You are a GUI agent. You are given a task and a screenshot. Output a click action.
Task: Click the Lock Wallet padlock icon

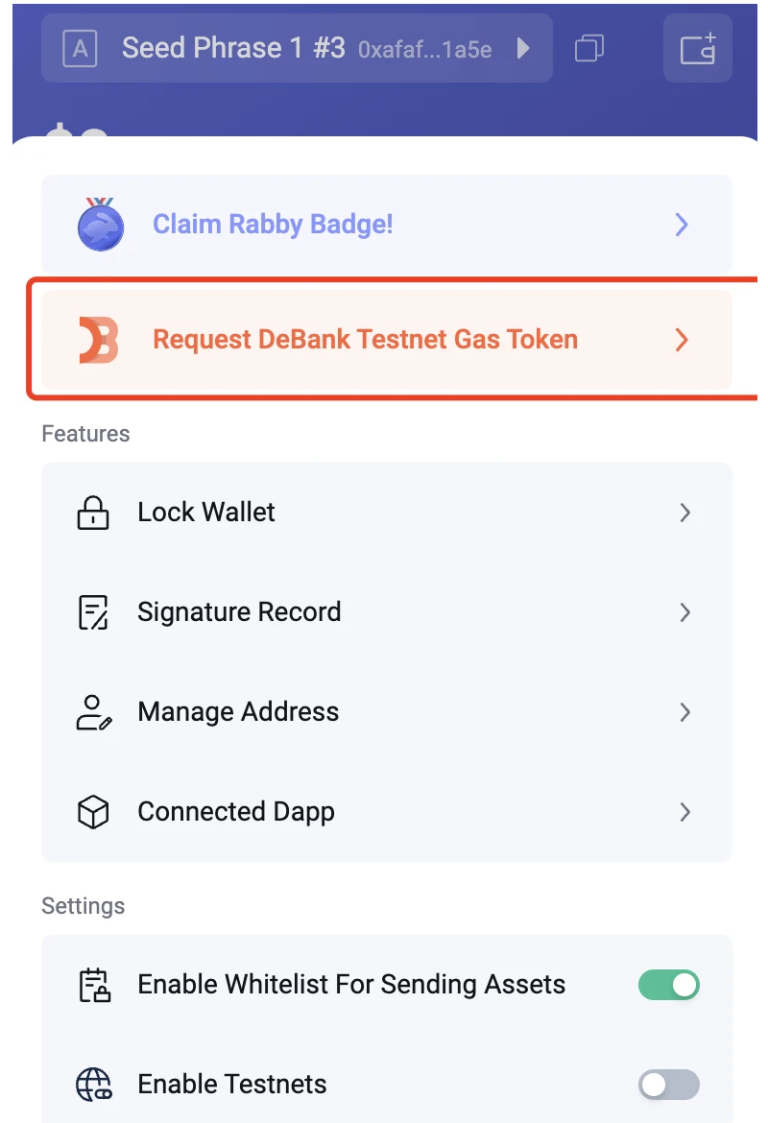point(92,512)
